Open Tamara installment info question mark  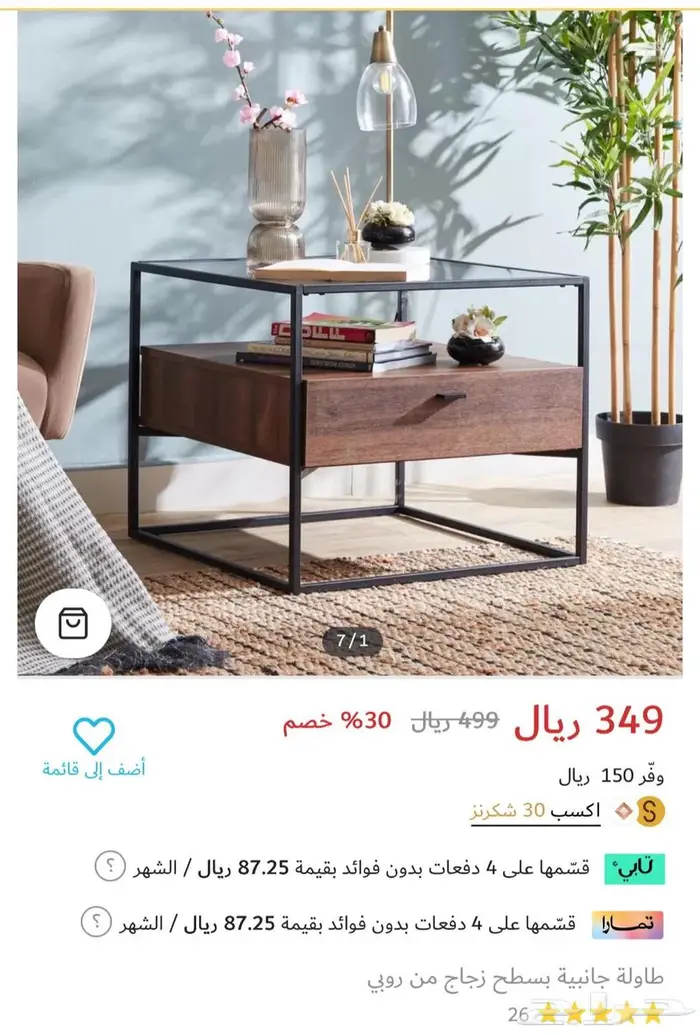pyautogui.click(x=96, y=921)
